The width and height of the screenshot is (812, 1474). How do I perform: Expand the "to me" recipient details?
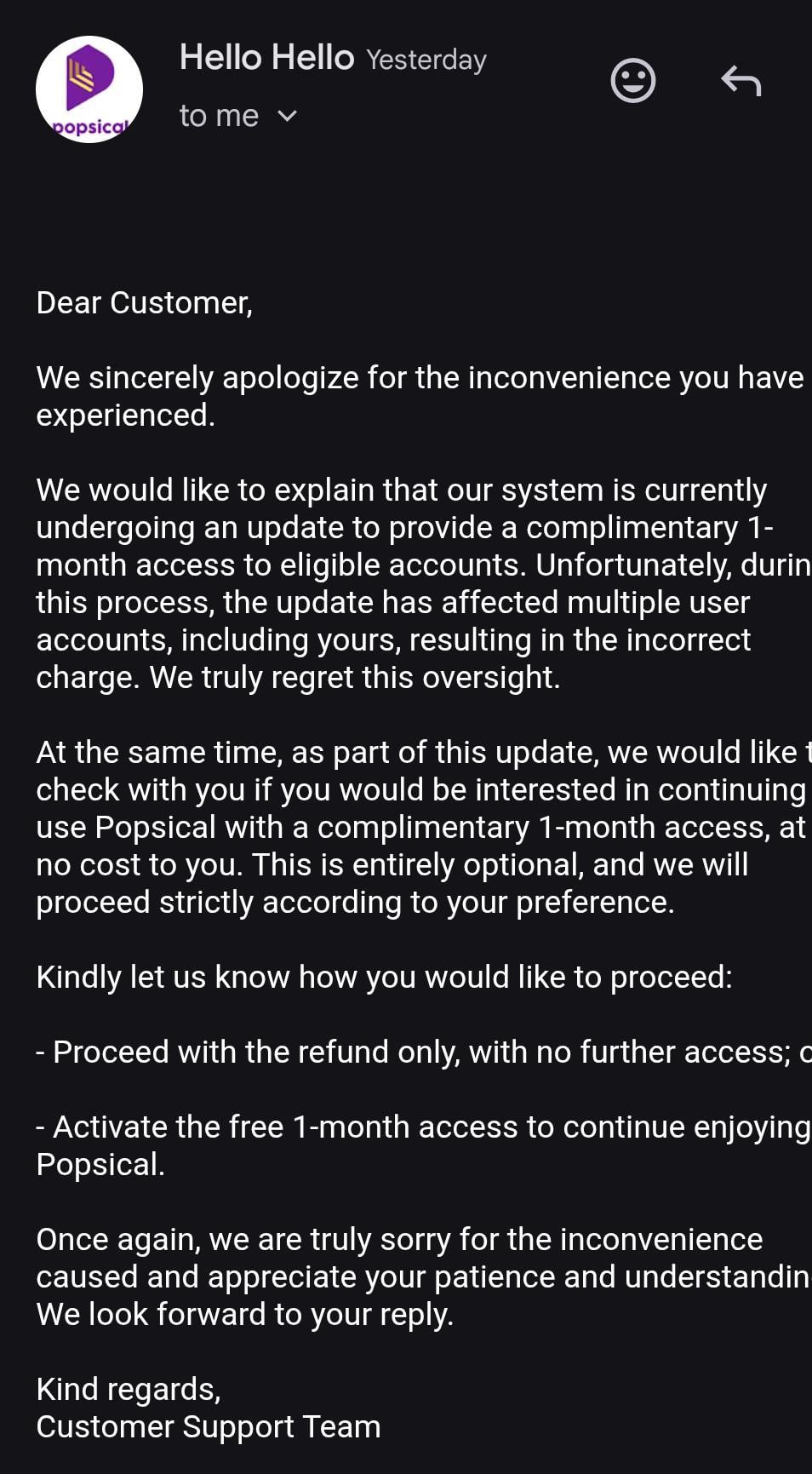click(x=287, y=116)
